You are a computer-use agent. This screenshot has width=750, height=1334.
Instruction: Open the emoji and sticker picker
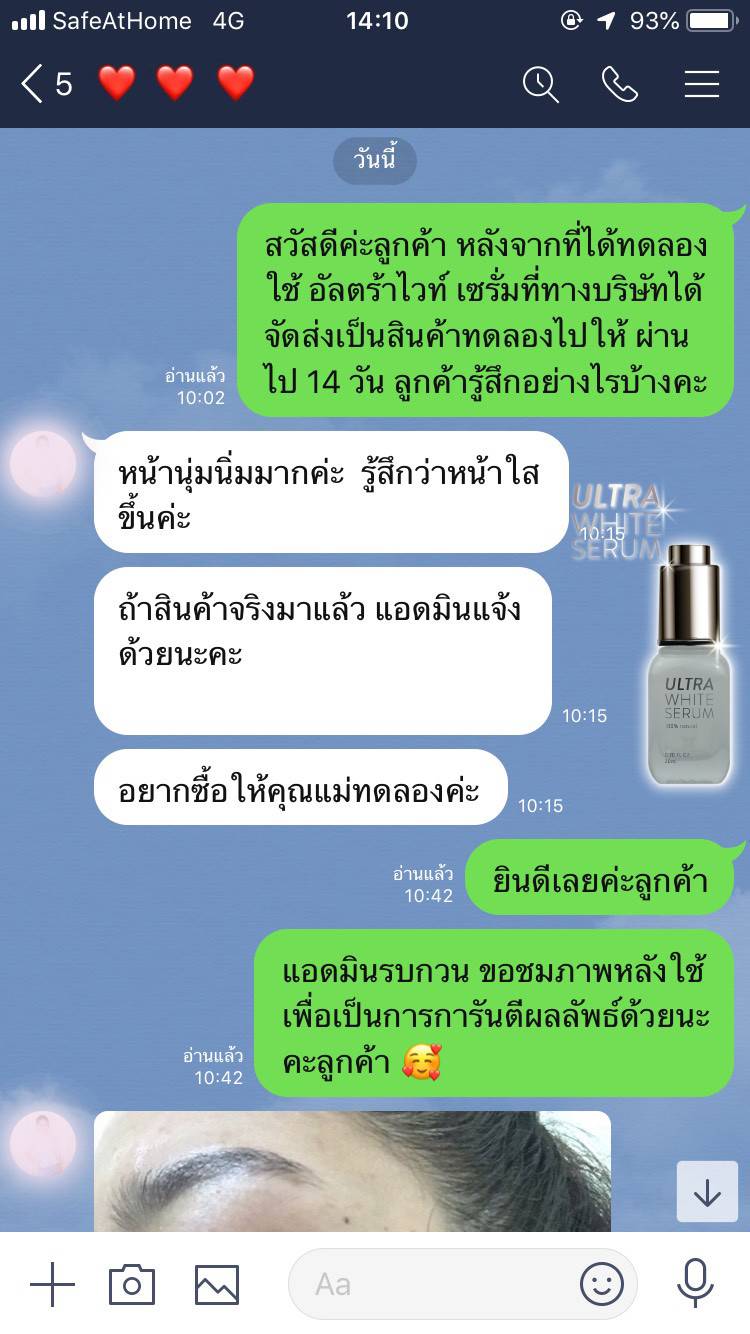(601, 1284)
